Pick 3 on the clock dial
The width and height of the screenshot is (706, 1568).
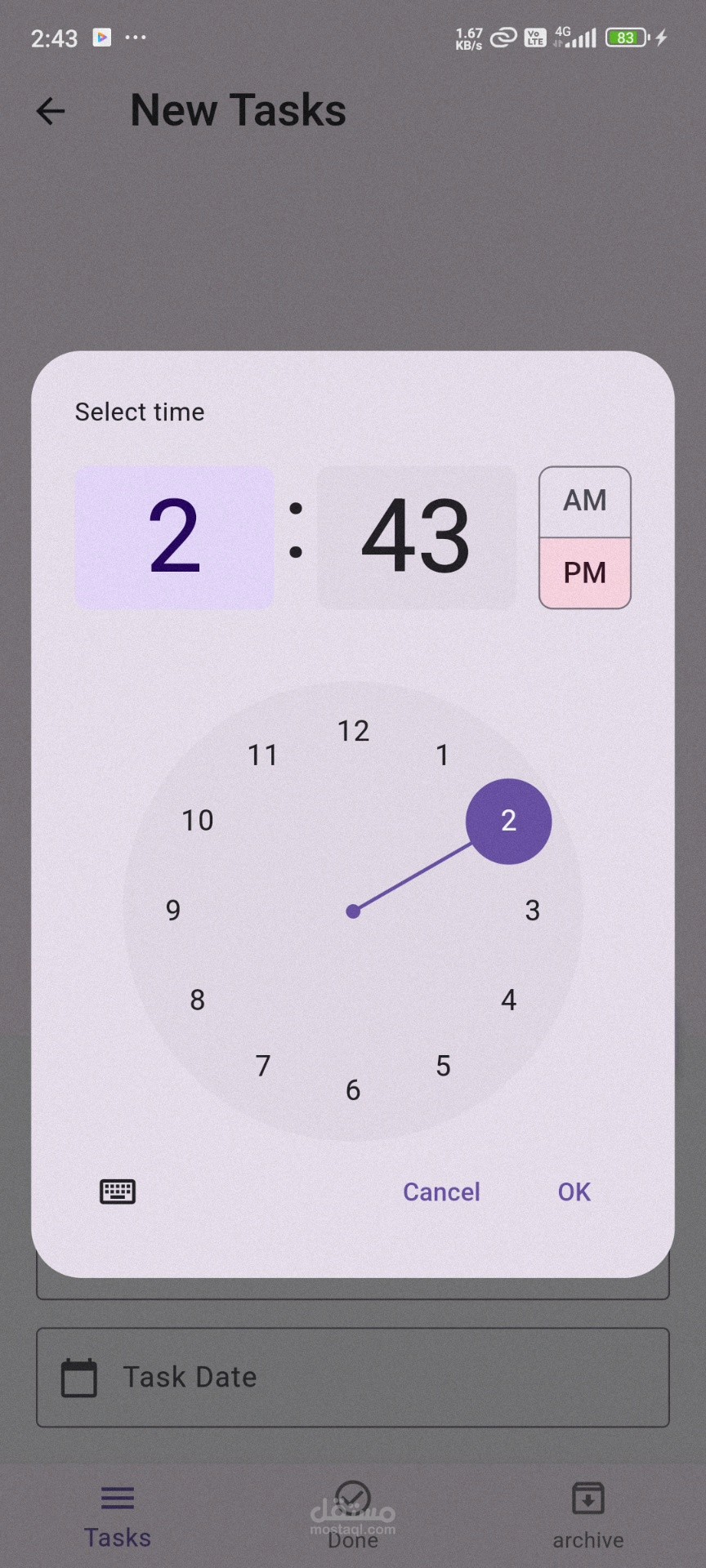pos(533,911)
